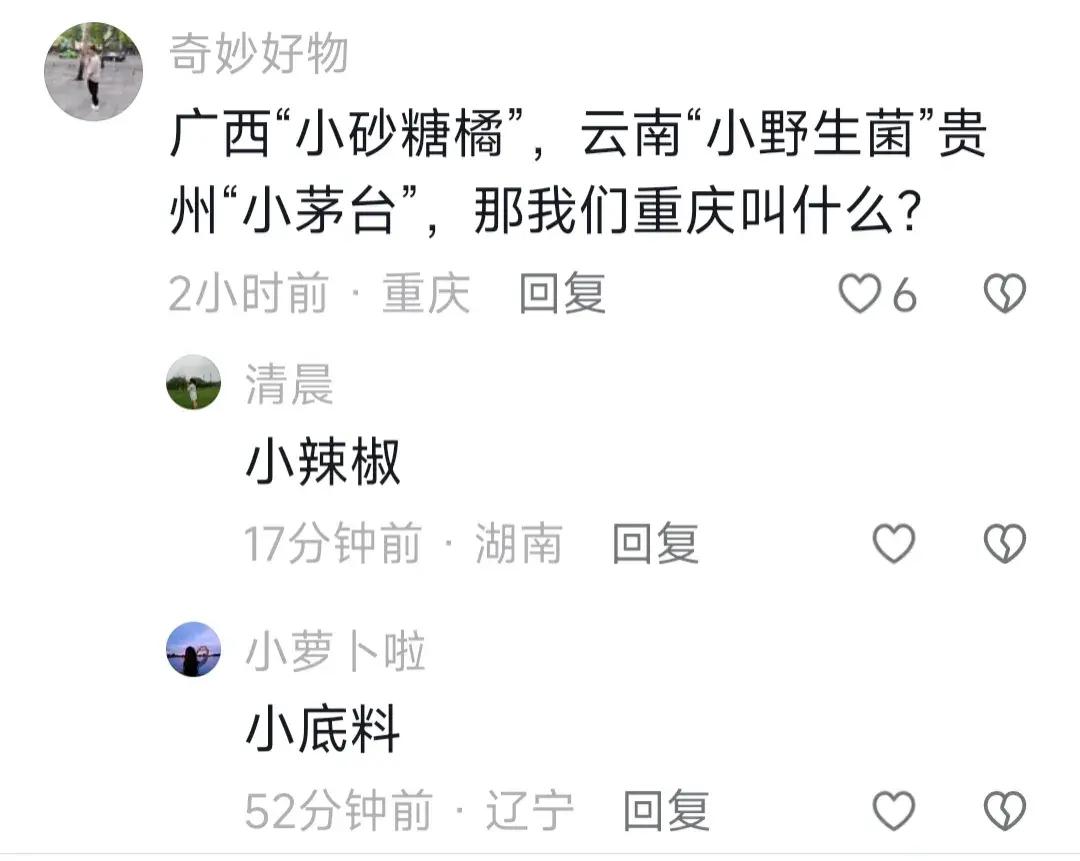1080x861 pixels.
Task: Open 清晨's profile avatar
Action: (x=194, y=382)
